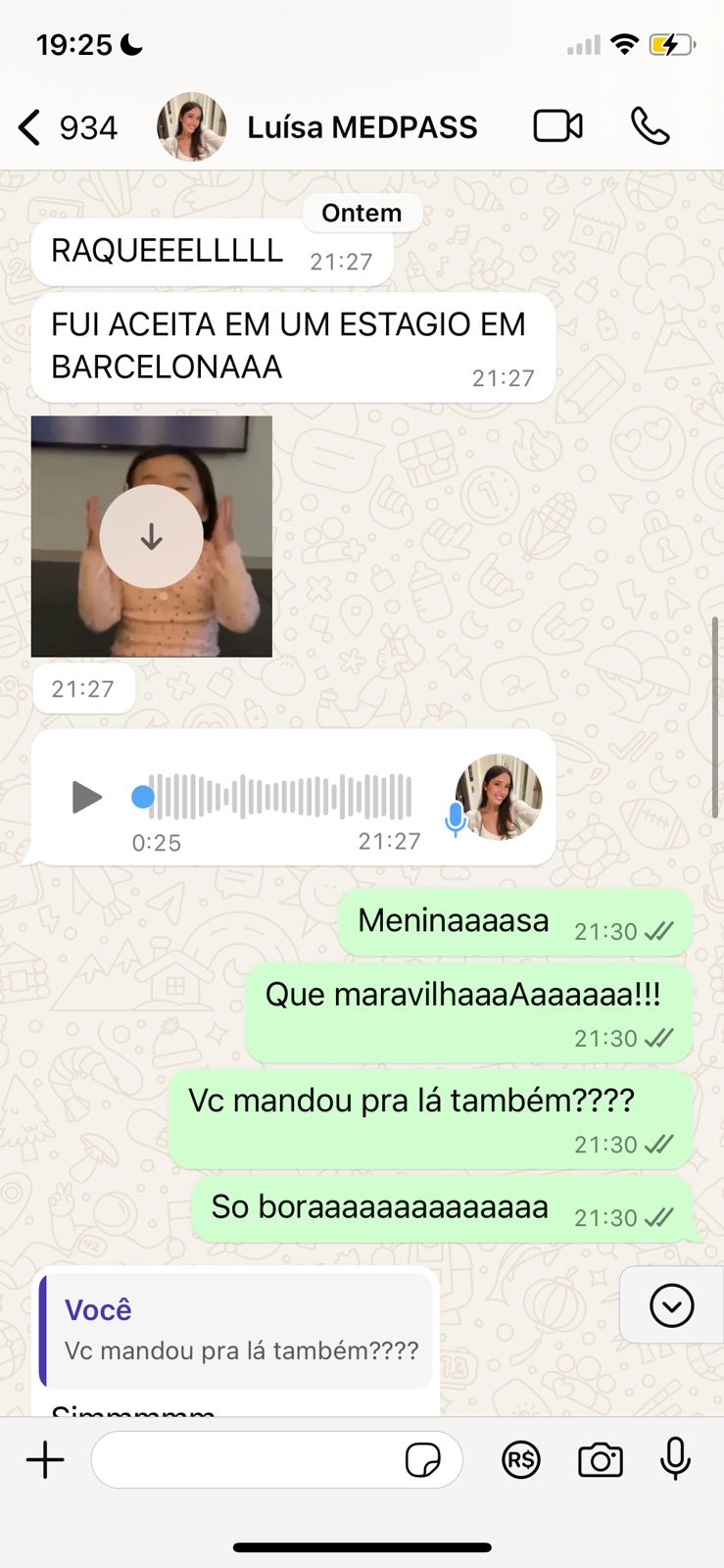Download the received video at 21:27
Viewport: 724px width, 1568px height.
(151, 537)
